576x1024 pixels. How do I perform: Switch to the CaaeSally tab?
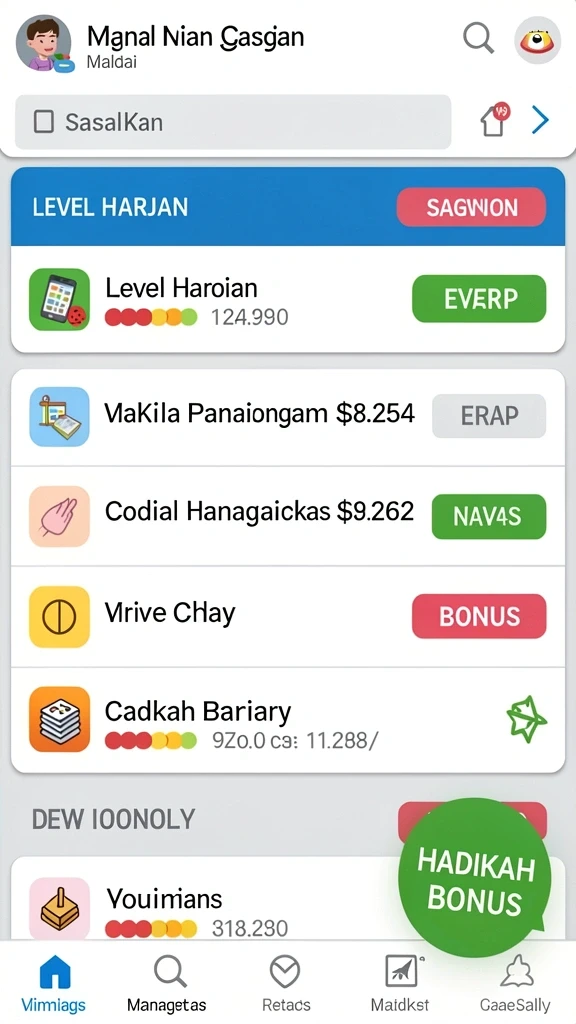click(x=515, y=984)
